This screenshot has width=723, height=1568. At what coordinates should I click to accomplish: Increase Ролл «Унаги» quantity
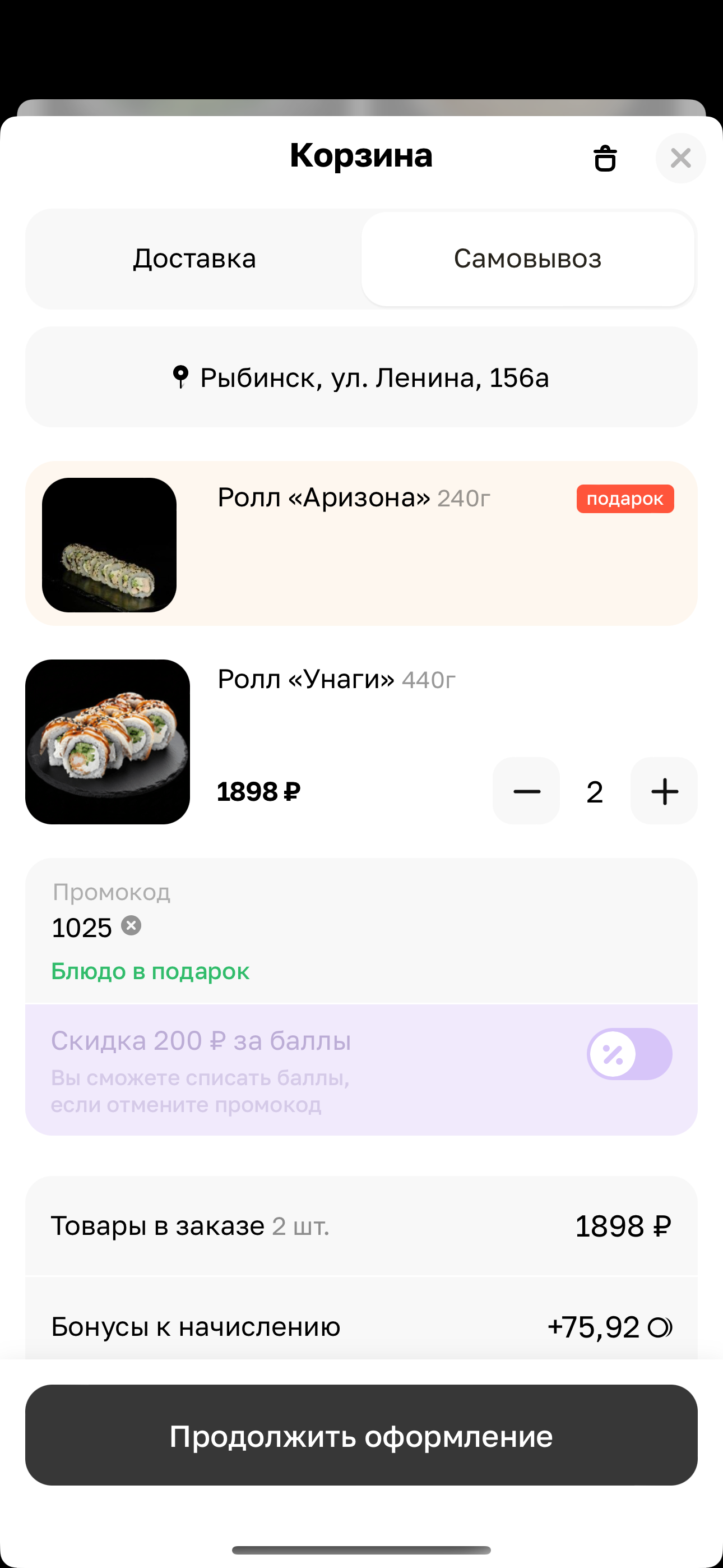664,791
